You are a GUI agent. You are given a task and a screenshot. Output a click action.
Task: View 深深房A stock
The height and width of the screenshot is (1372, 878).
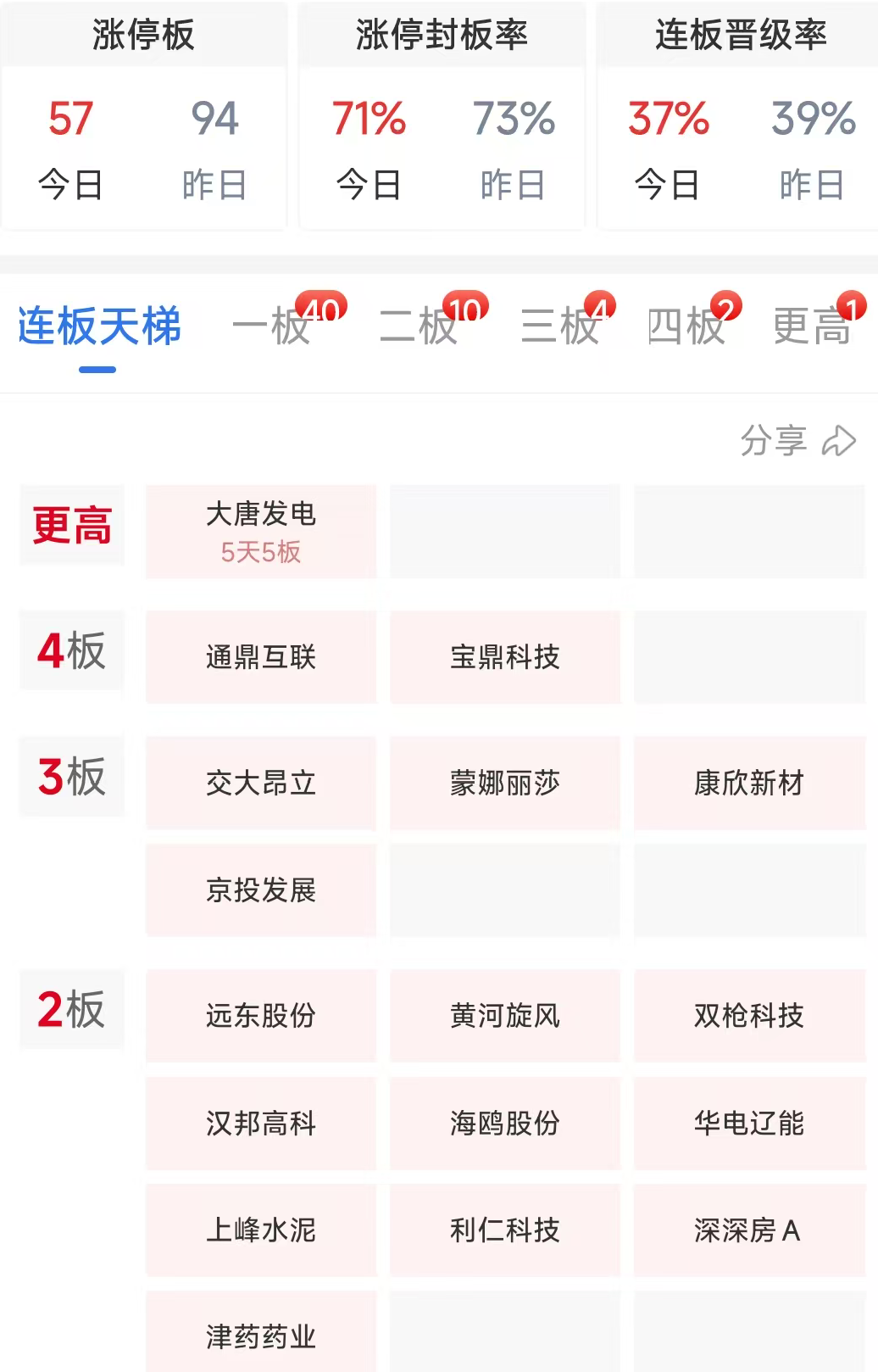point(749,1230)
